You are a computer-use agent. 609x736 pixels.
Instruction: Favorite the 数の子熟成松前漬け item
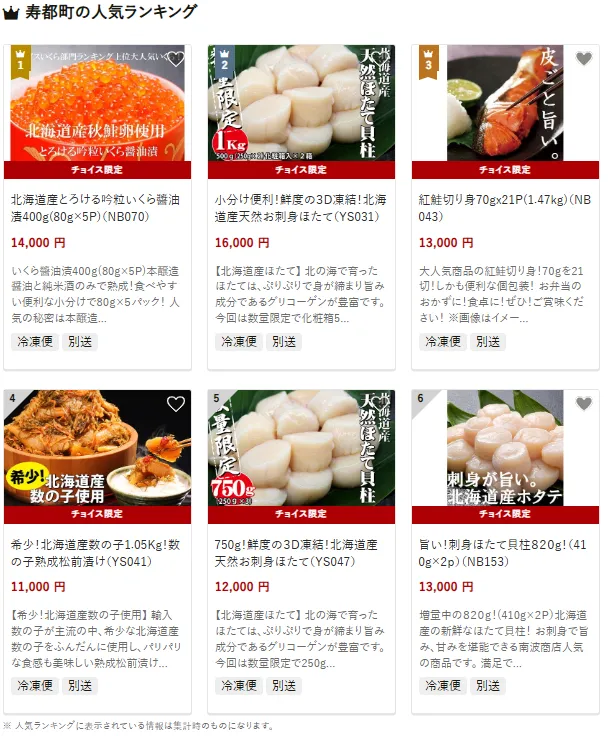click(176, 404)
